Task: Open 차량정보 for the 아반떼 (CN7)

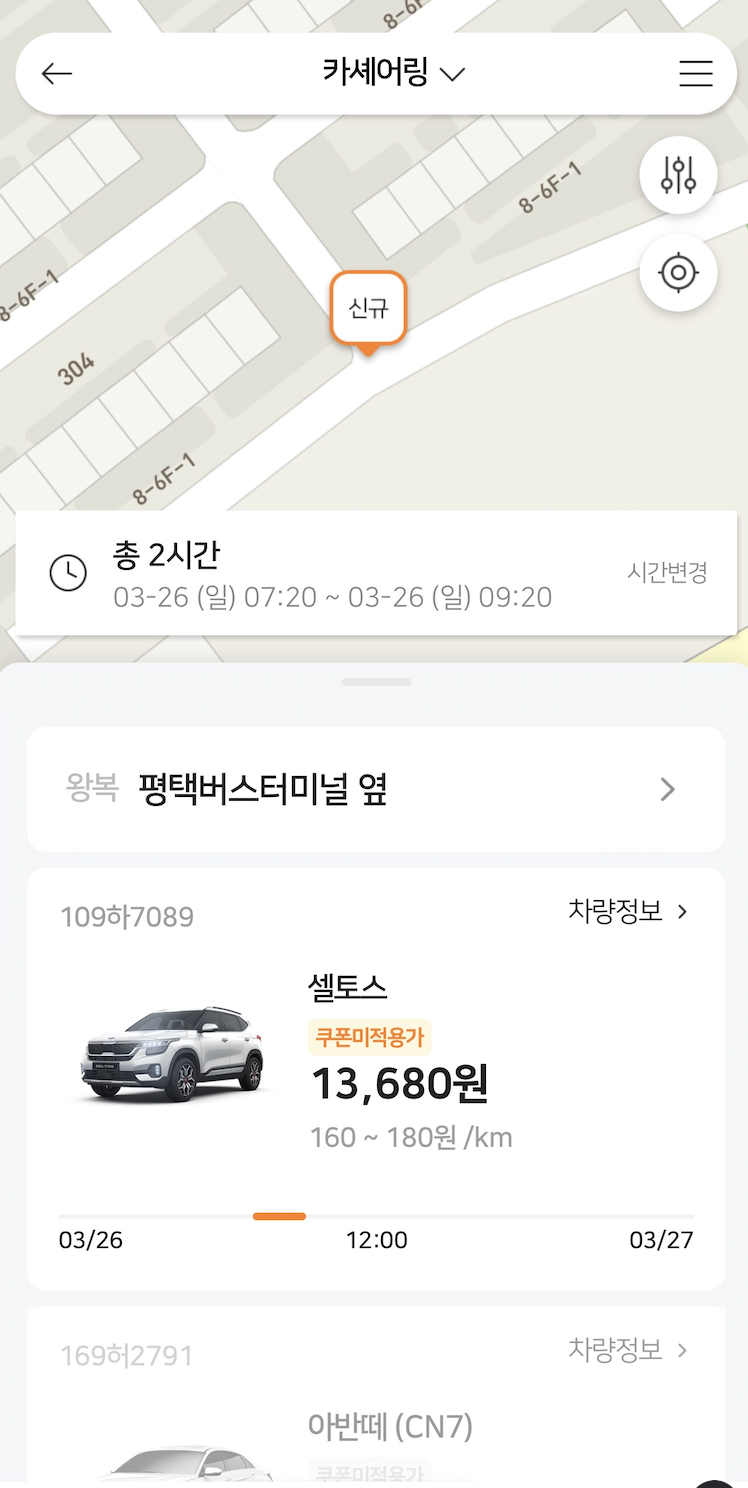Action: click(x=628, y=1350)
